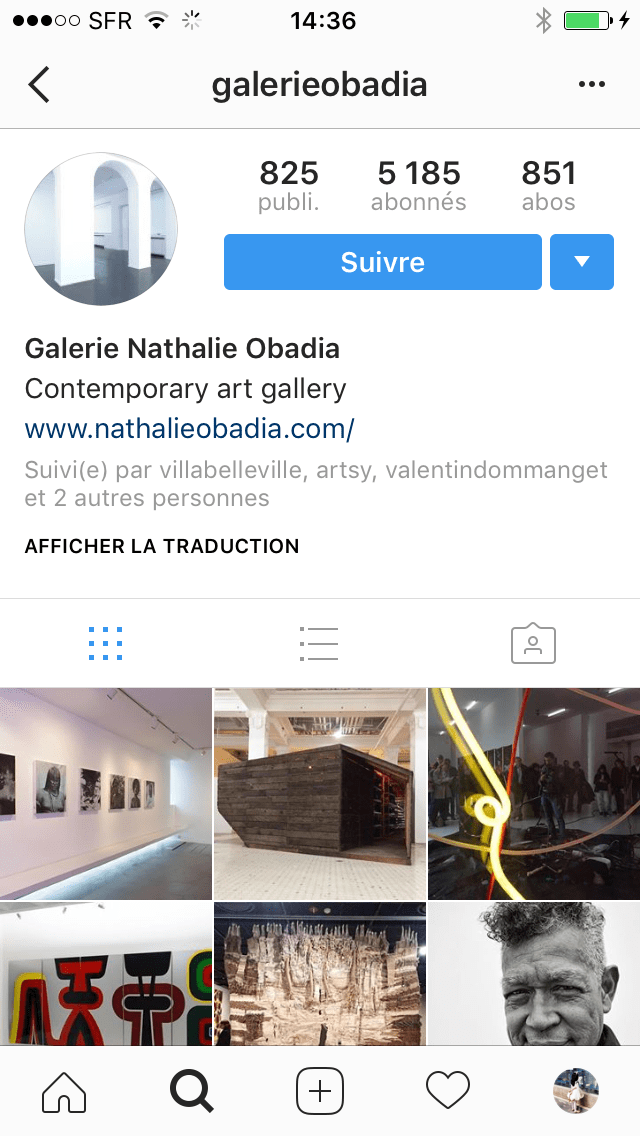
Task: Open the three-dot options menu
Action: point(592,85)
